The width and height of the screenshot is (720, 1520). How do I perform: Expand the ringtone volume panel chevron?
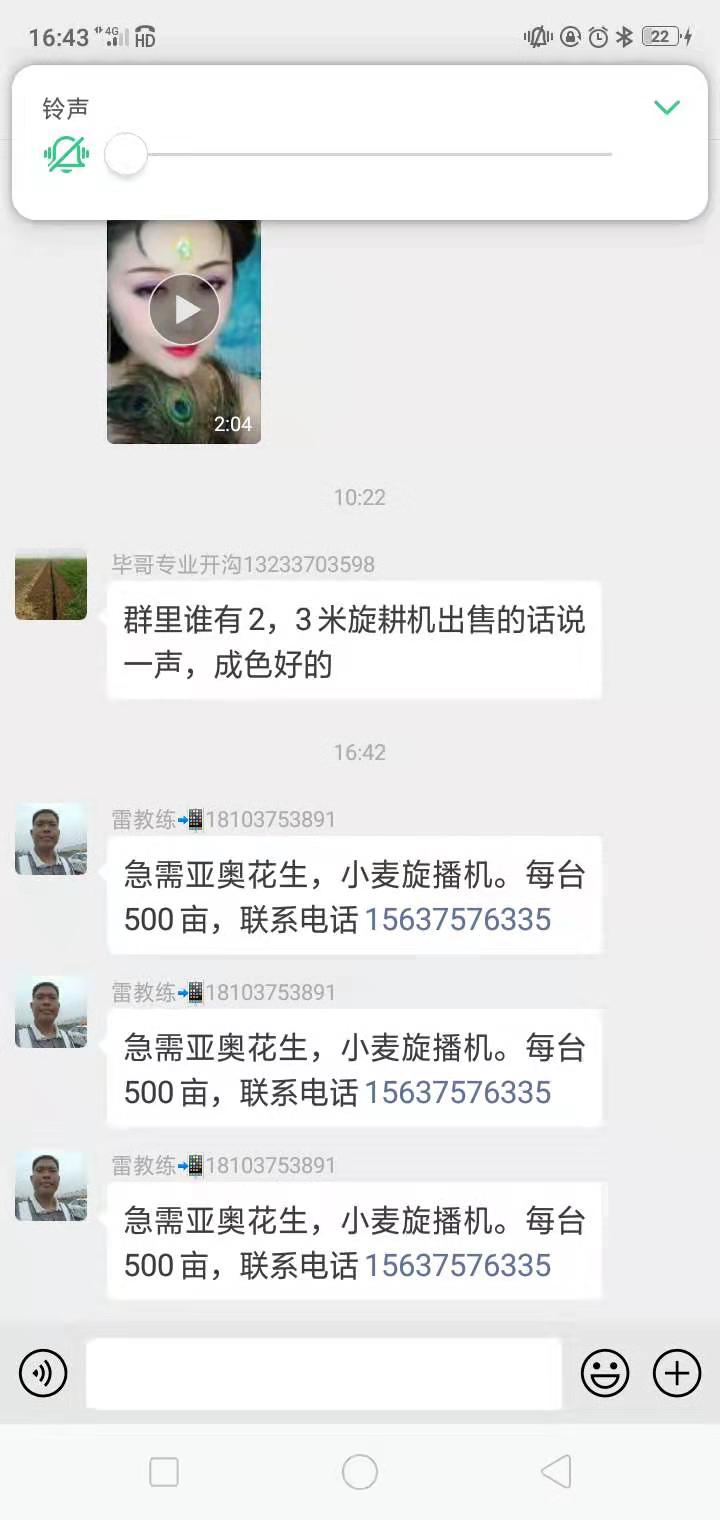667,107
